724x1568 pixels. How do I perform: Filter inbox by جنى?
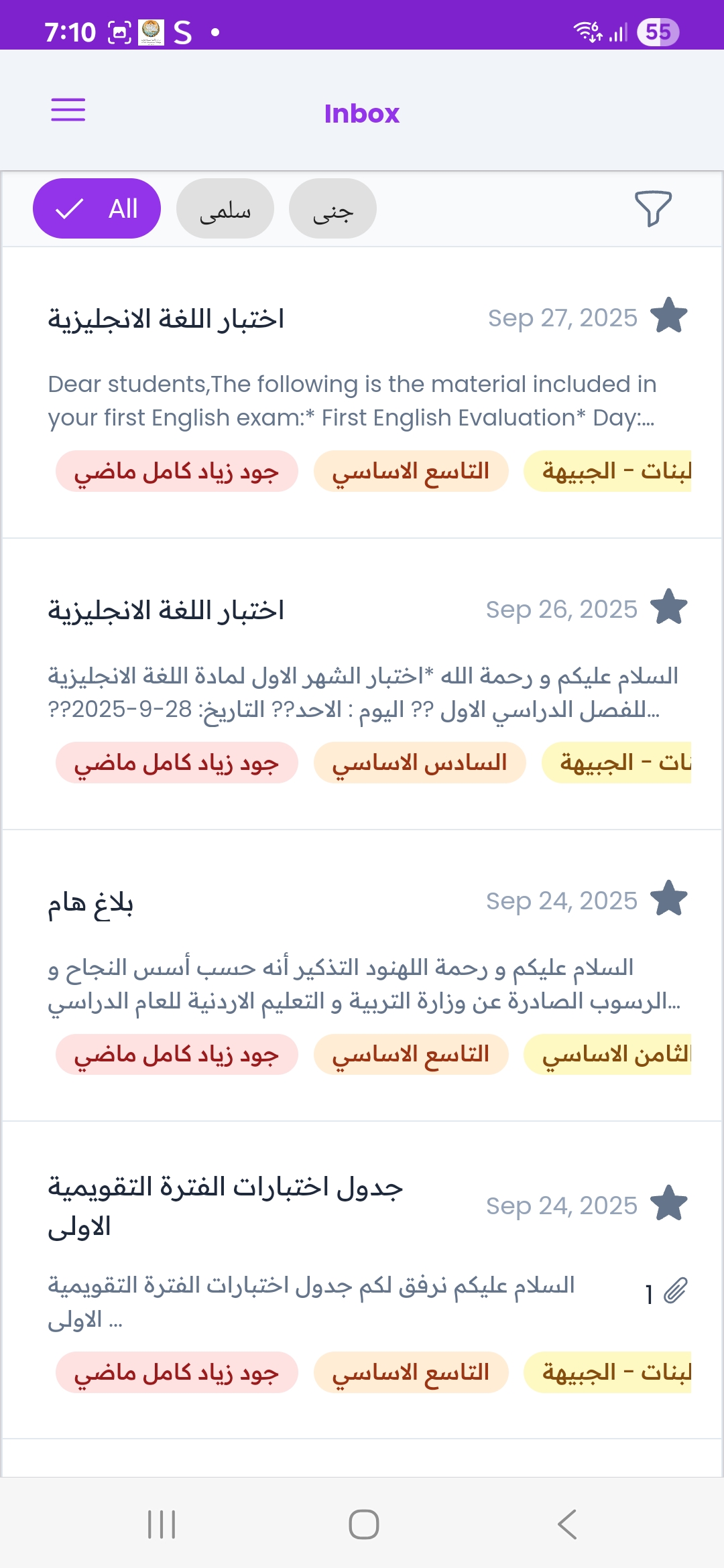333,208
